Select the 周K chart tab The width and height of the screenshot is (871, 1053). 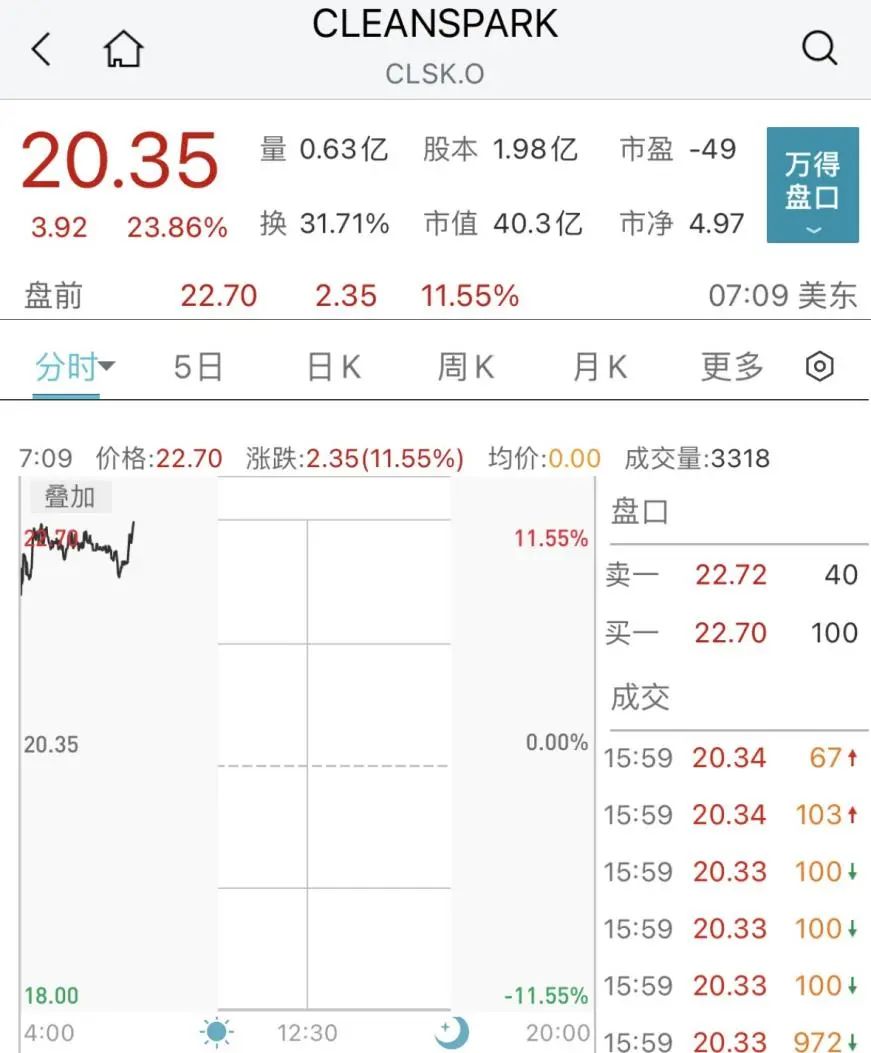[465, 367]
